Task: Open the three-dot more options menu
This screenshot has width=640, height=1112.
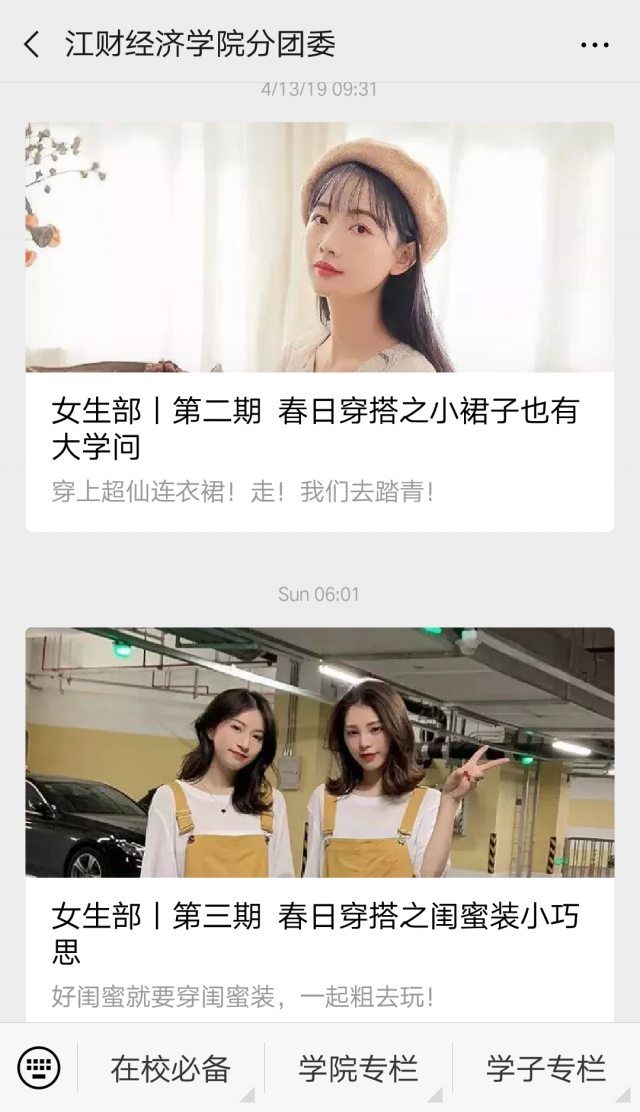Action: click(594, 45)
